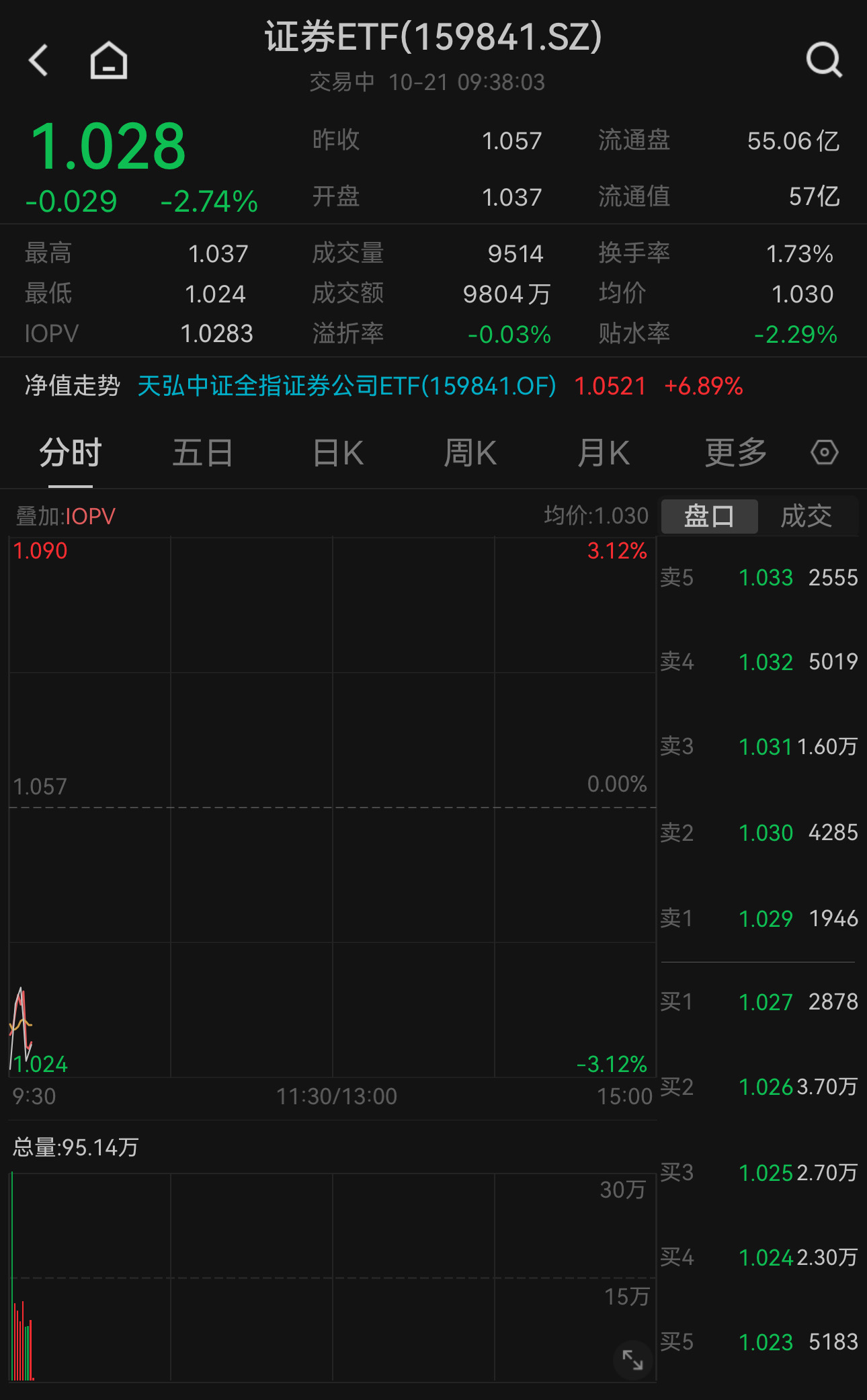Open the 五日 five-day chart
867x1400 pixels.
coord(203,453)
